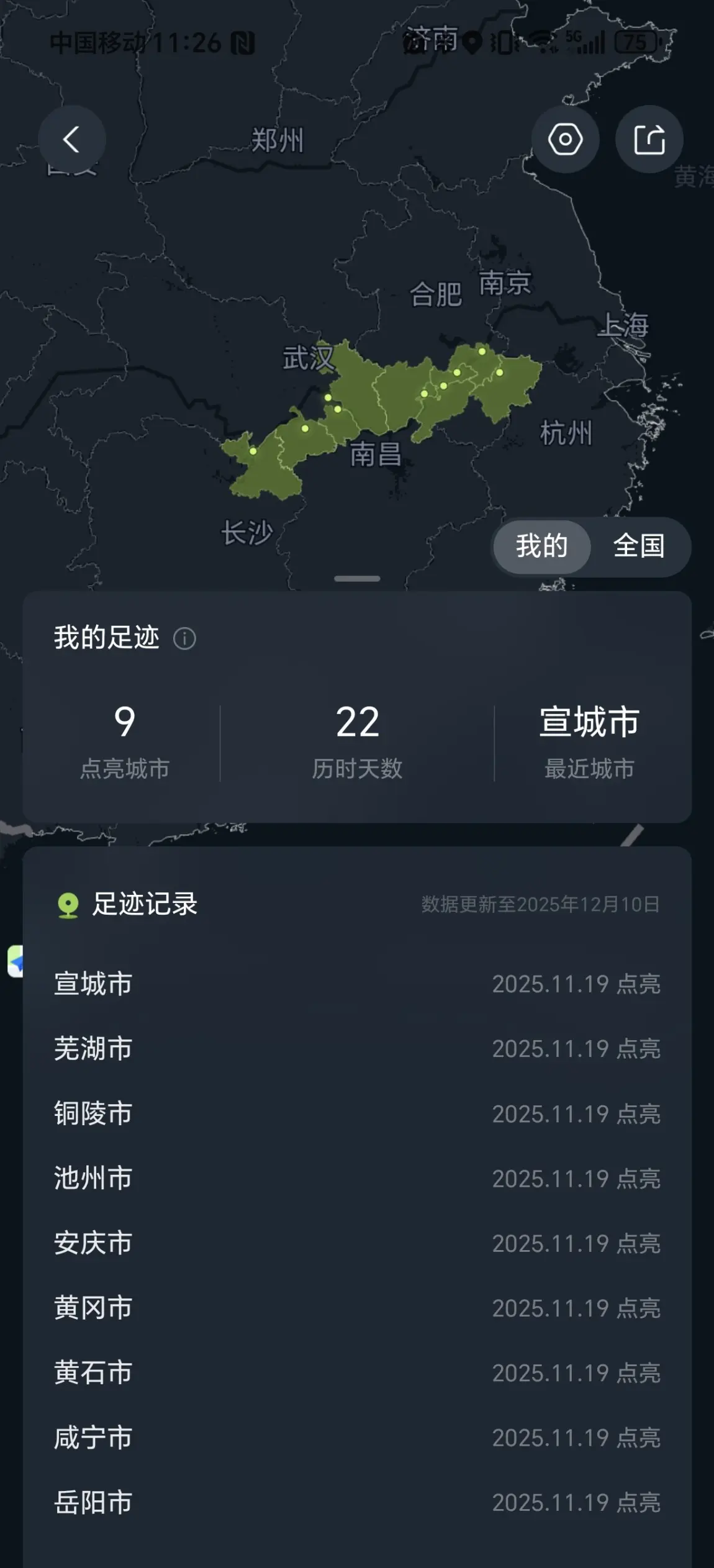This screenshot has width=714, height=1568.
Task: Open the 岳阳市 footprint record
Action: pos(357,1502)
